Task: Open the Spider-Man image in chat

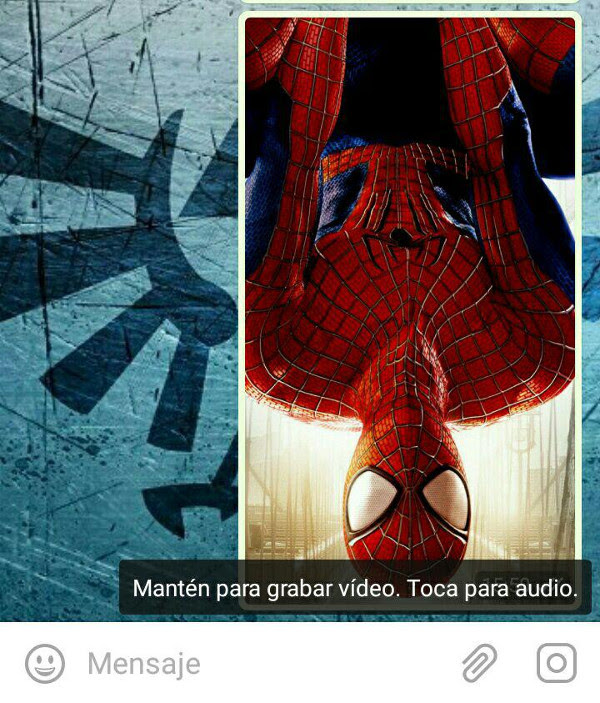Action: coord(410,300)
